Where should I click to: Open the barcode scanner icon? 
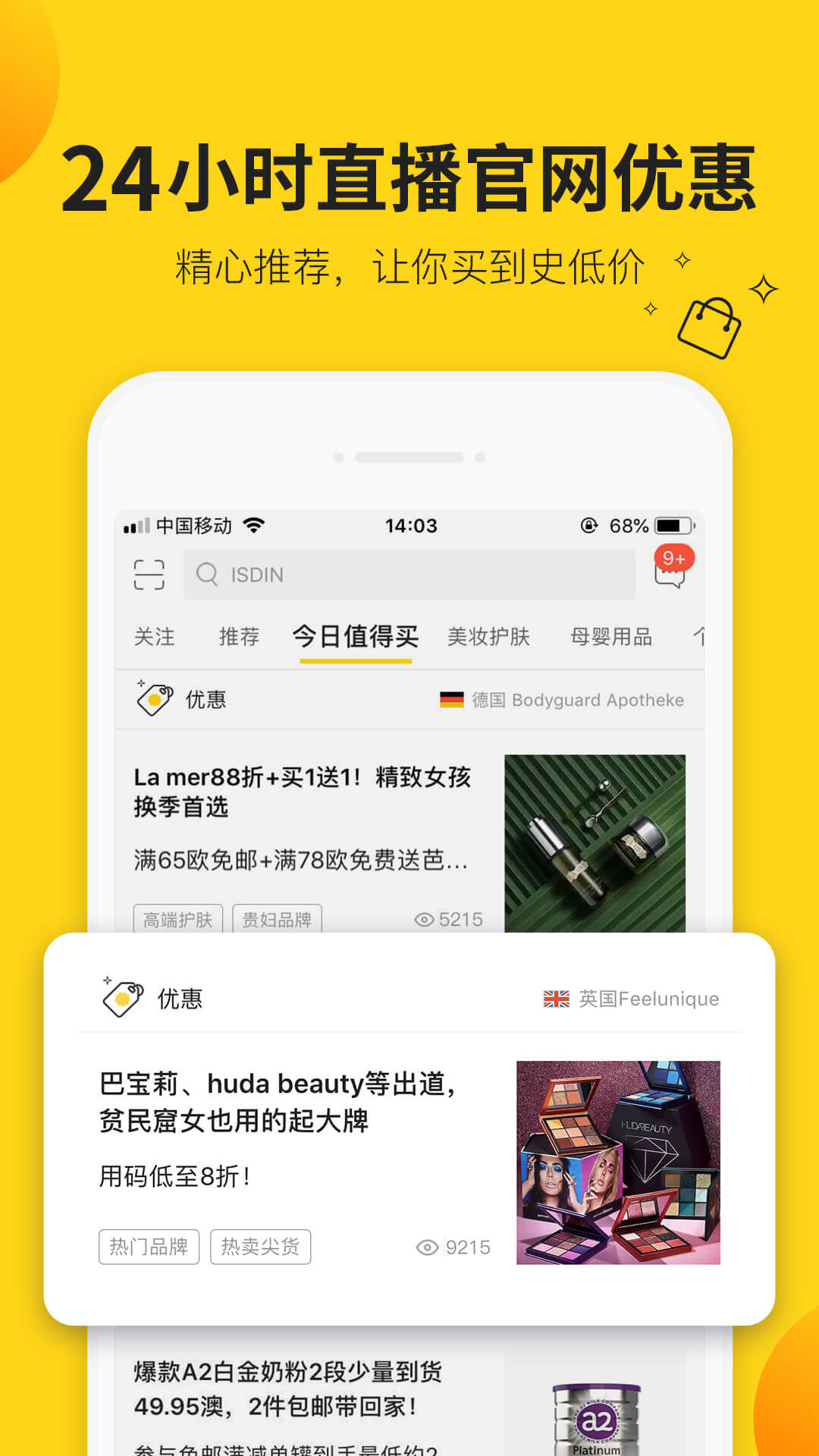pos(149,575)
